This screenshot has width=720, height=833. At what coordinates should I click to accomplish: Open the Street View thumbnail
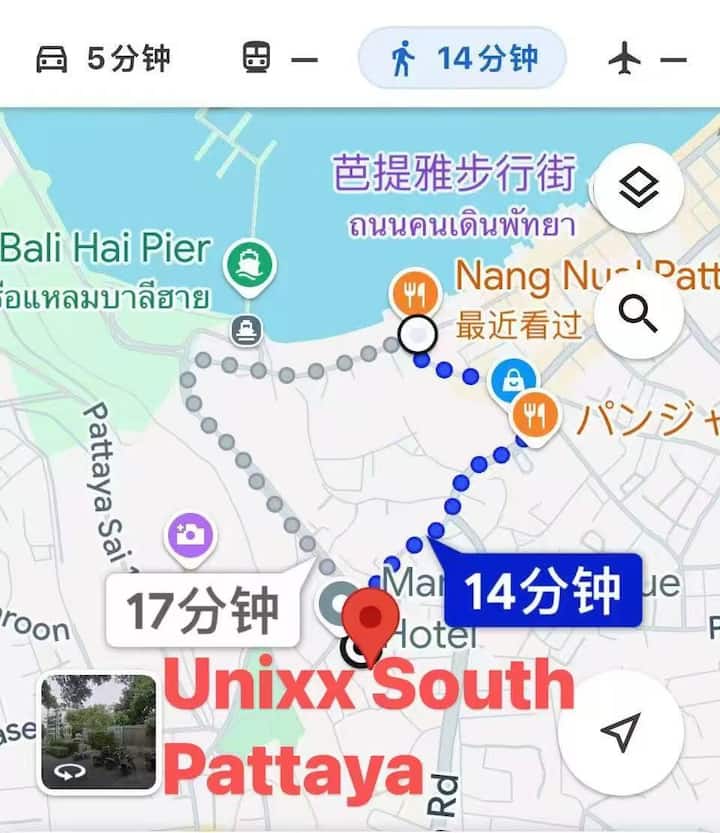tap(98, 732)
